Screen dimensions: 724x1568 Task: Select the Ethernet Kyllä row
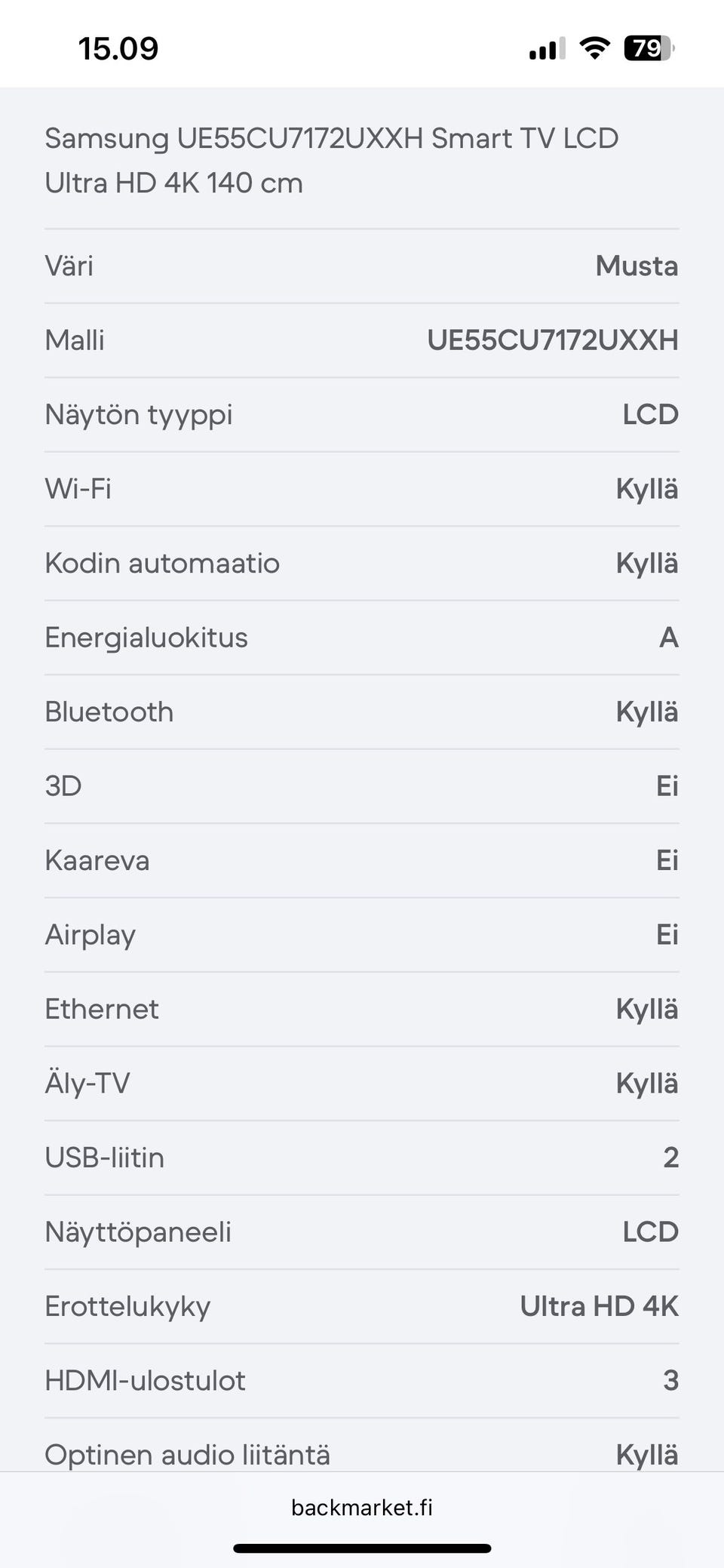click(362, 1008)
